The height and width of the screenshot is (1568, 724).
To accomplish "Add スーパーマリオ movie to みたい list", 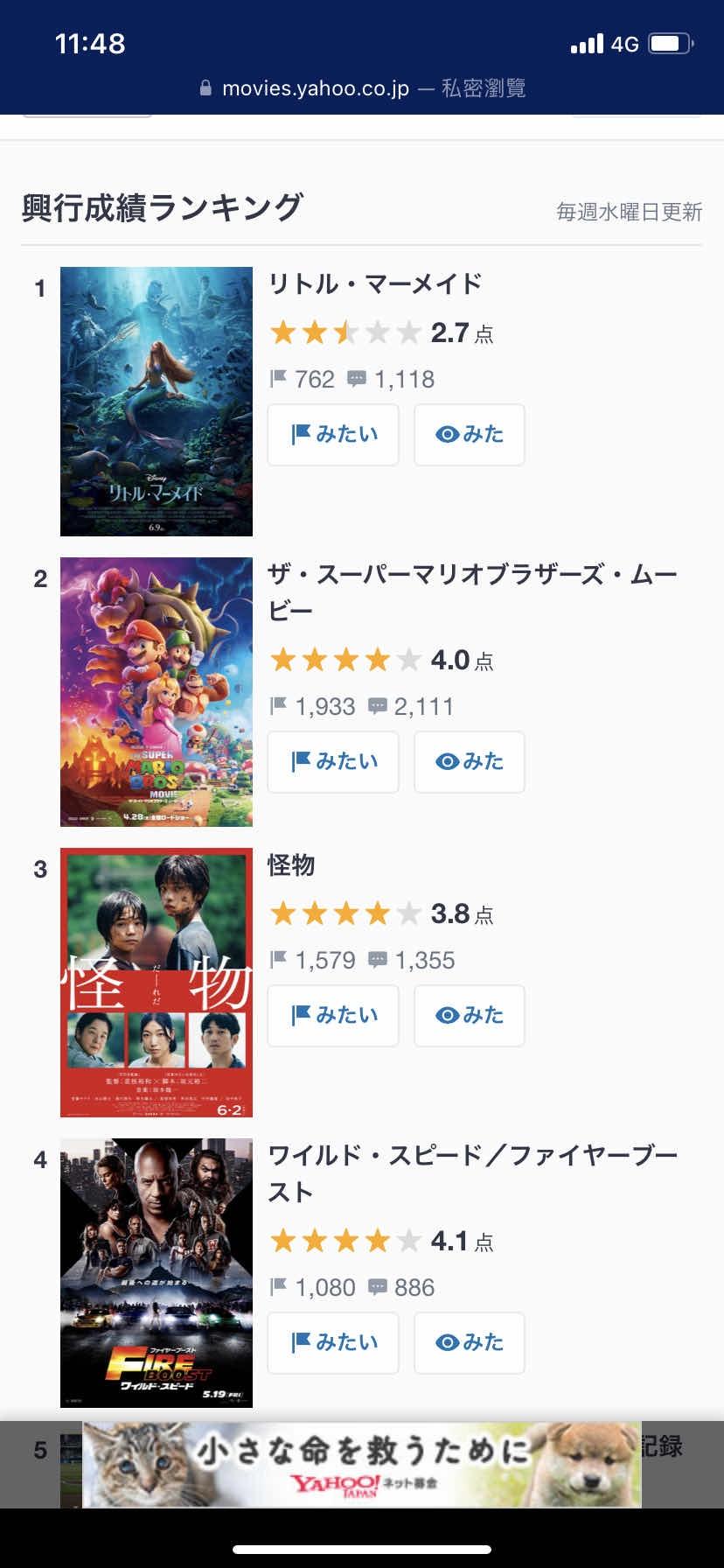I will pos(333,762).
